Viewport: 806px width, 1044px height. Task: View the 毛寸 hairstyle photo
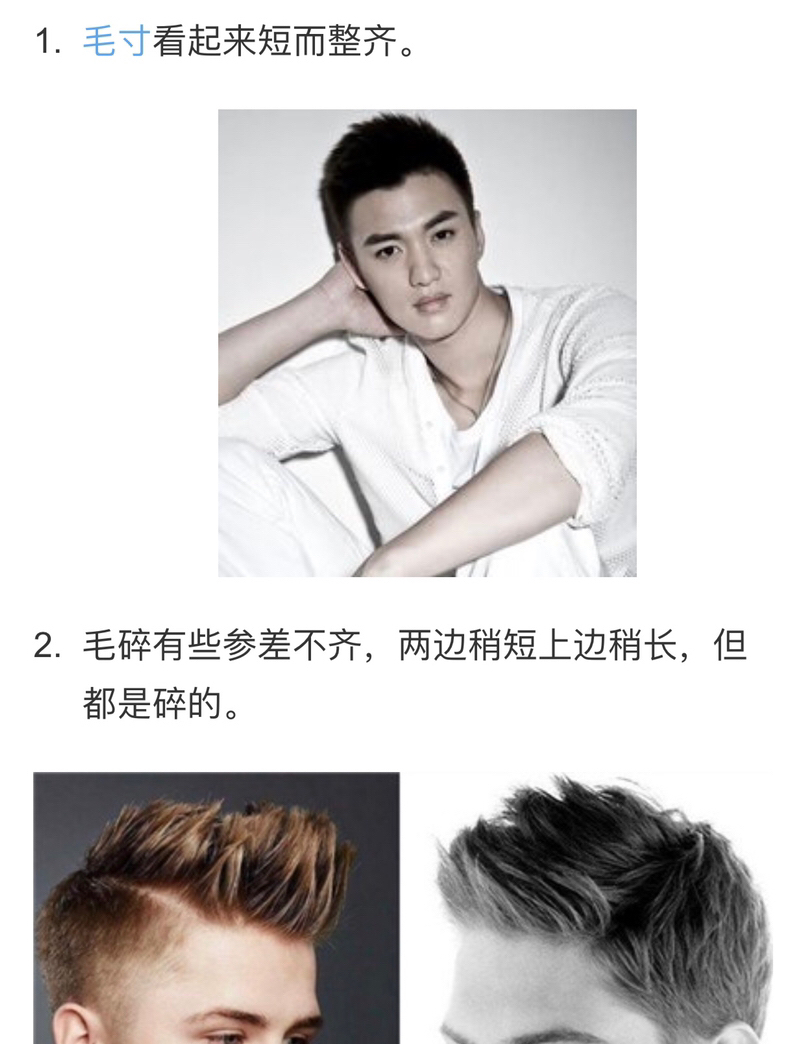pyautogui.click(x=427, y=343)
